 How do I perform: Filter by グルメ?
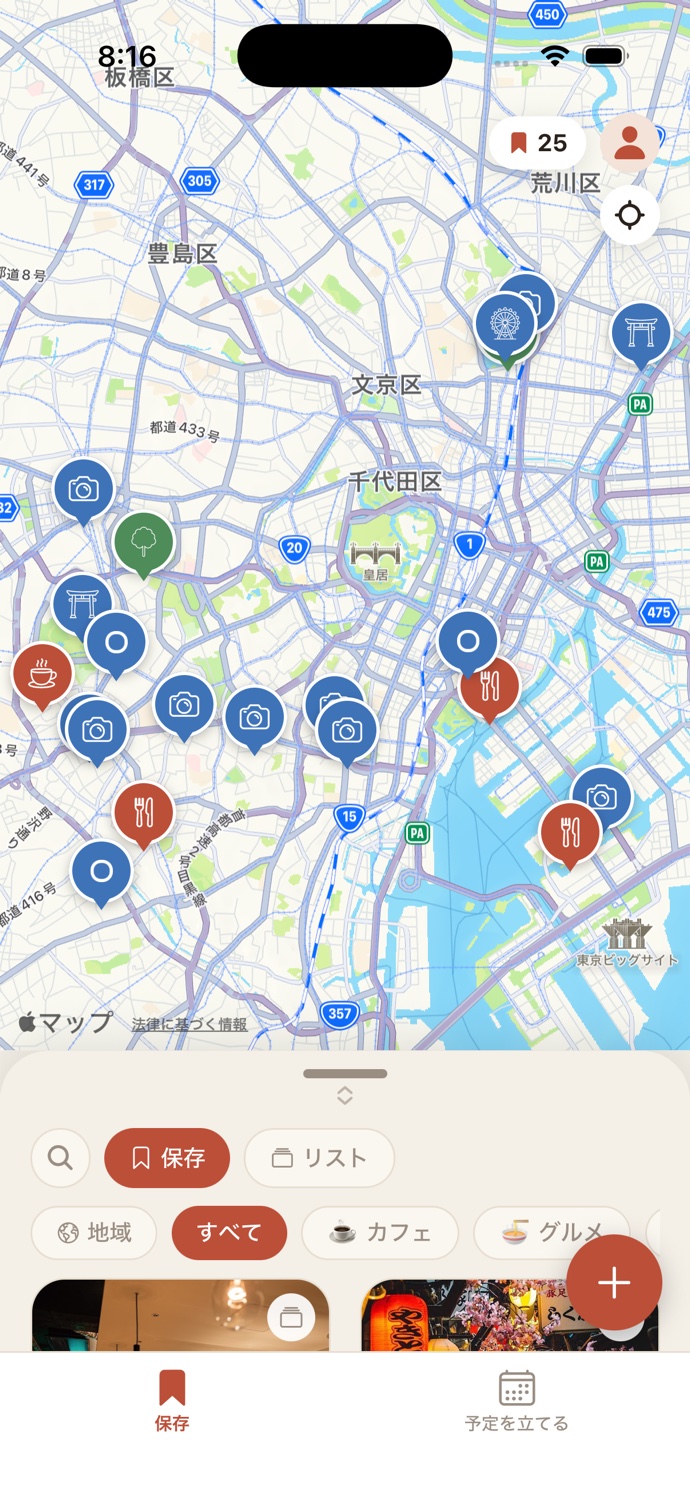click(552, 1233)
